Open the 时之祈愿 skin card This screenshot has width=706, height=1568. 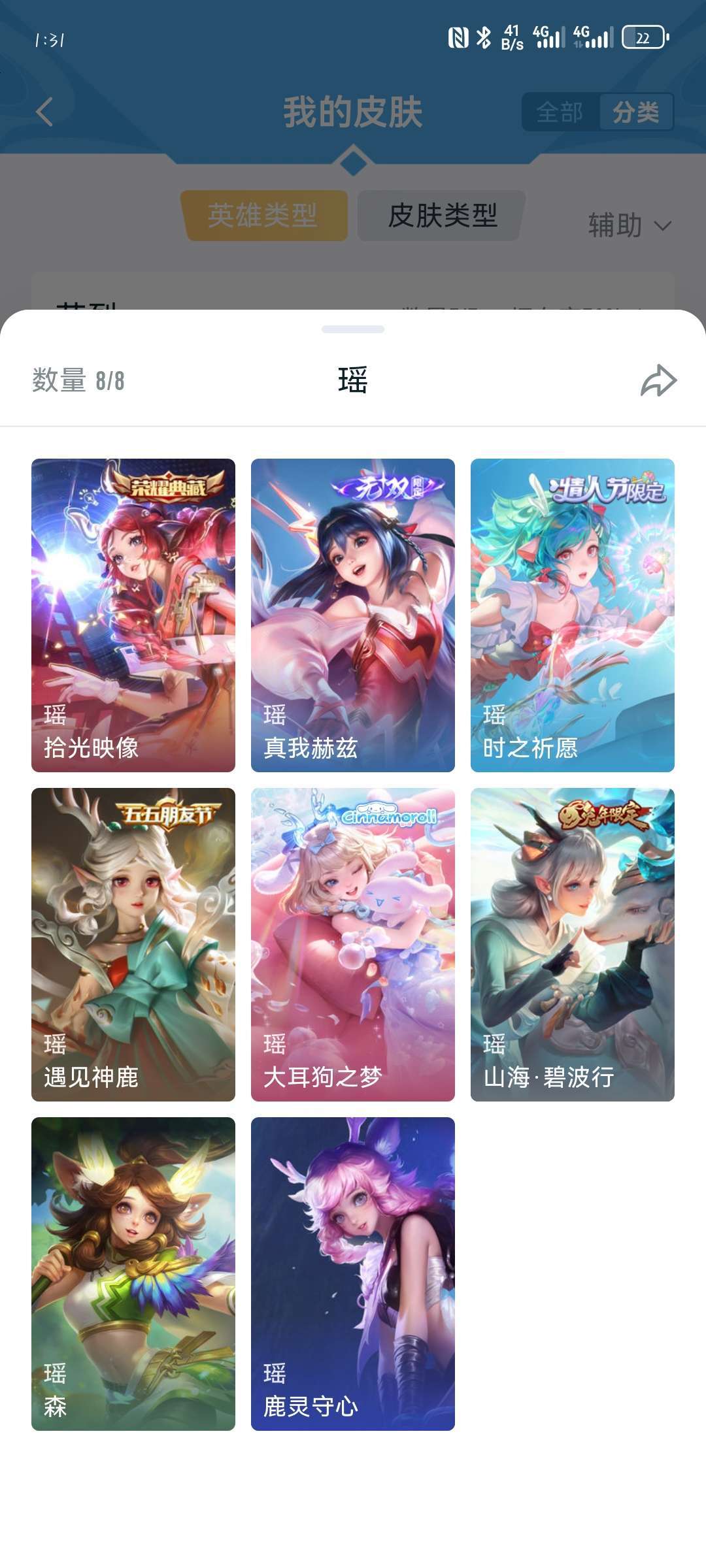click(x=573, y=615)
